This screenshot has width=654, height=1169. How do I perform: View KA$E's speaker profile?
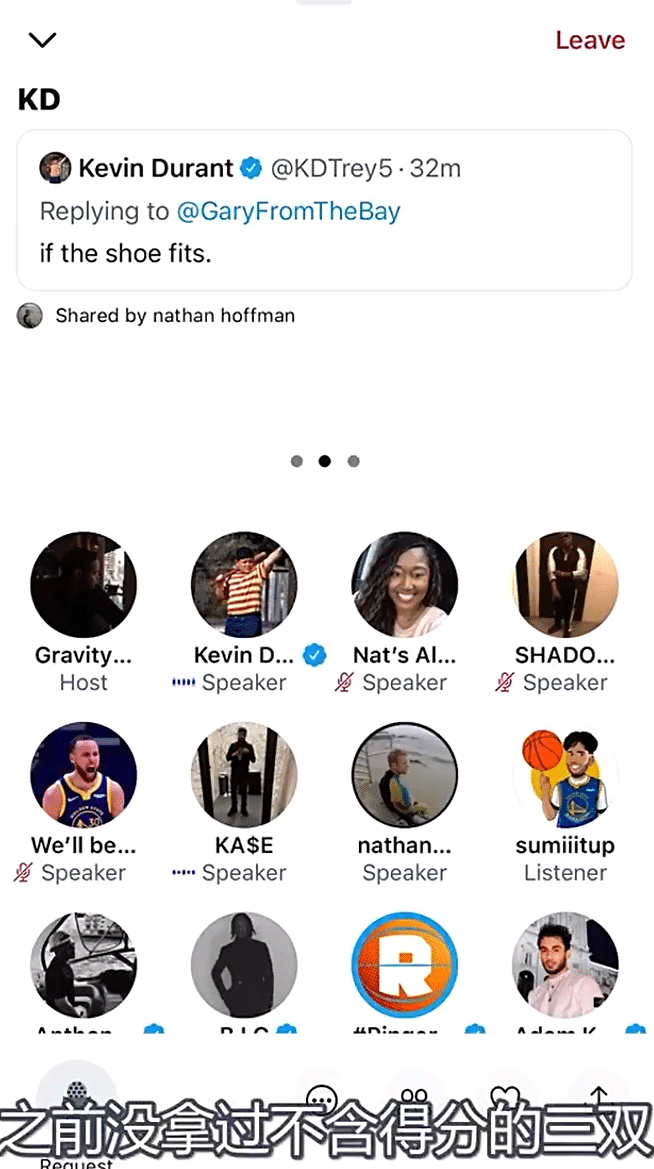tap(244, 775)
